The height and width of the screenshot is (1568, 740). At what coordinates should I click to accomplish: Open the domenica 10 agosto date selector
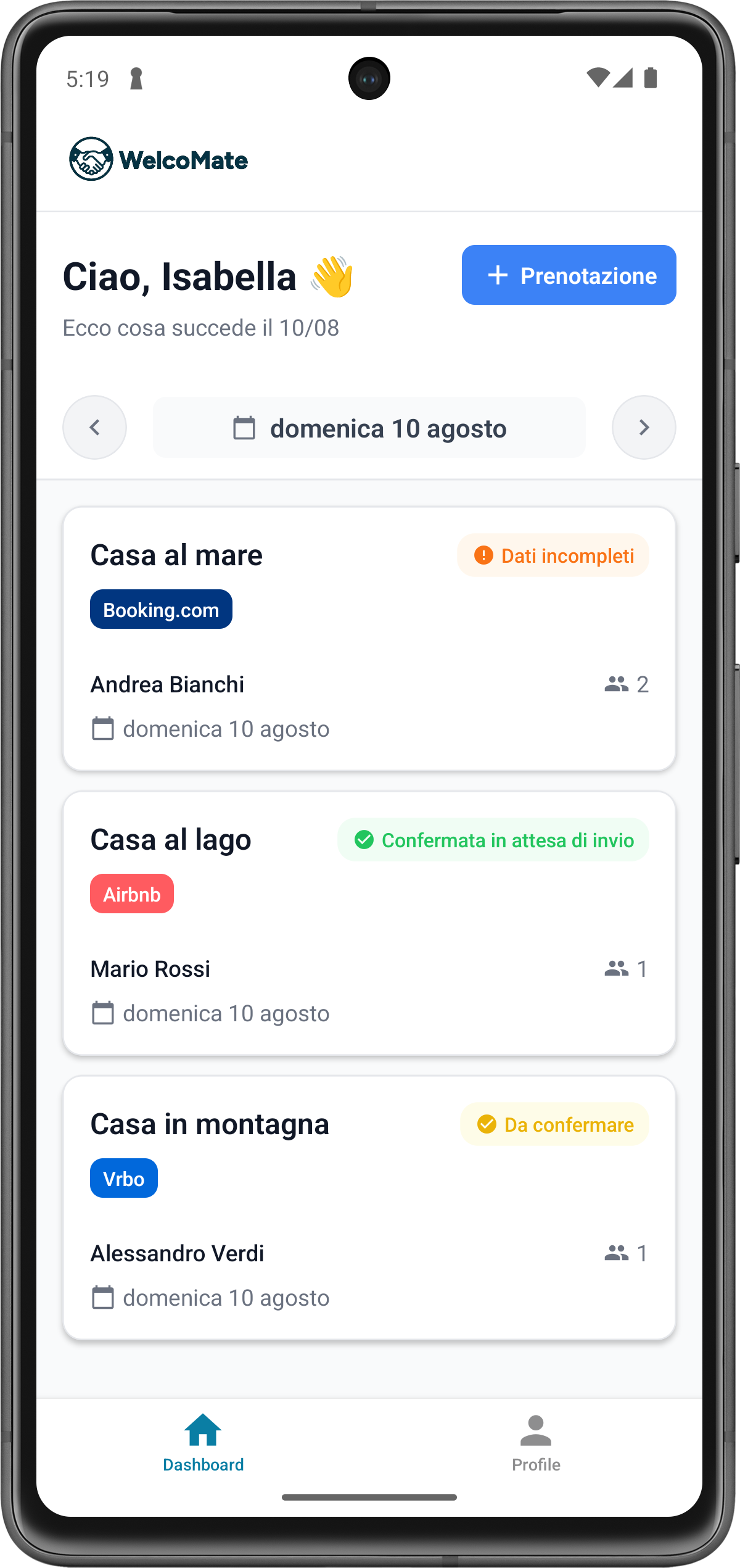pyautogui.click(x=369, y=428)
